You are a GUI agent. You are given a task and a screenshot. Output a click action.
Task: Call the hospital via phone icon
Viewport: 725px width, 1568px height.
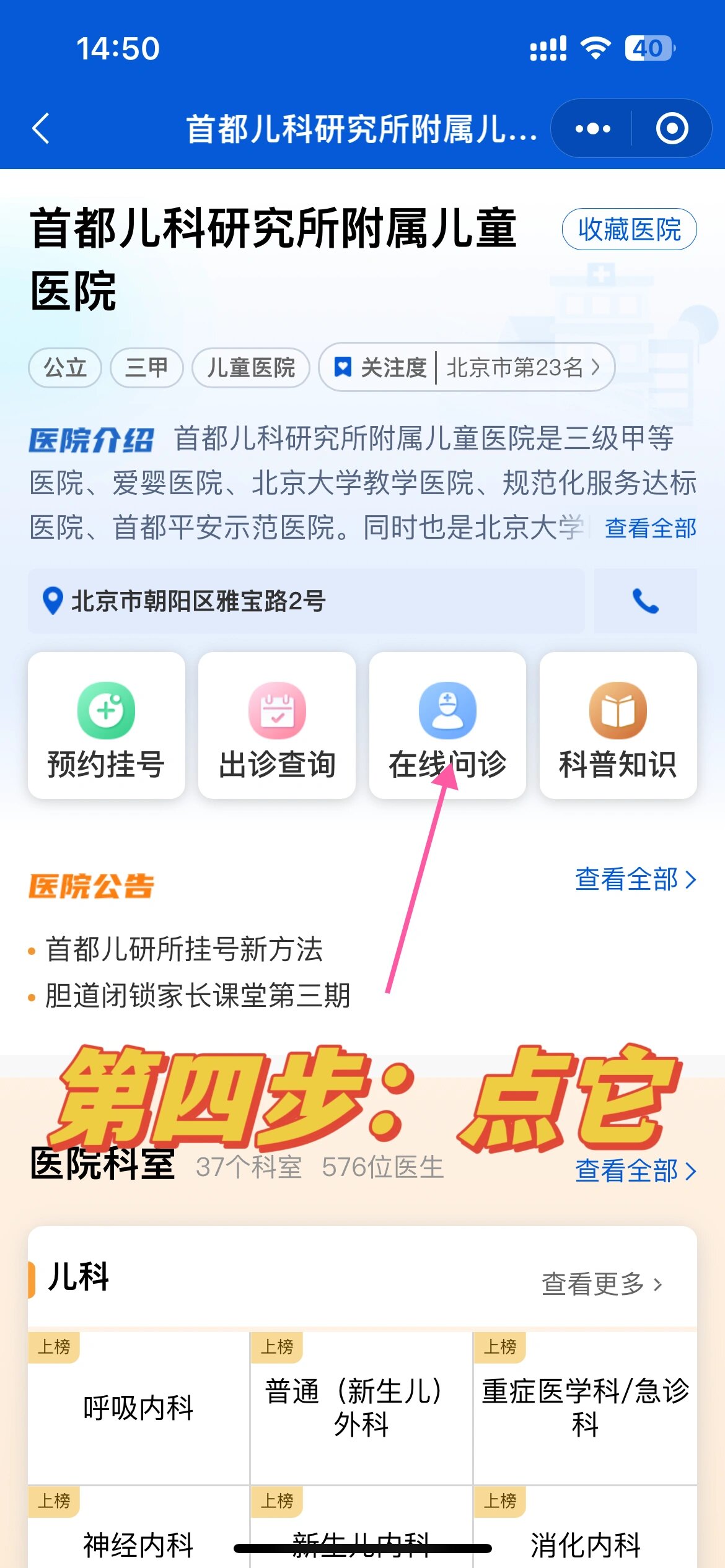(645, 601)
